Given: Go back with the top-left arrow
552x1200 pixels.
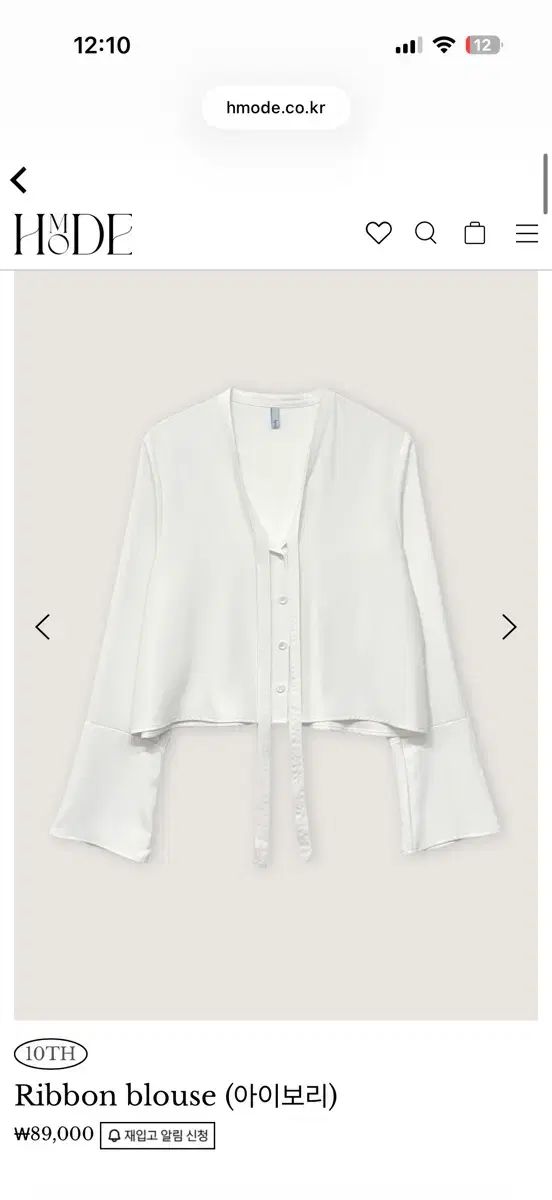Looking at the screenshot, I should 19,180.
